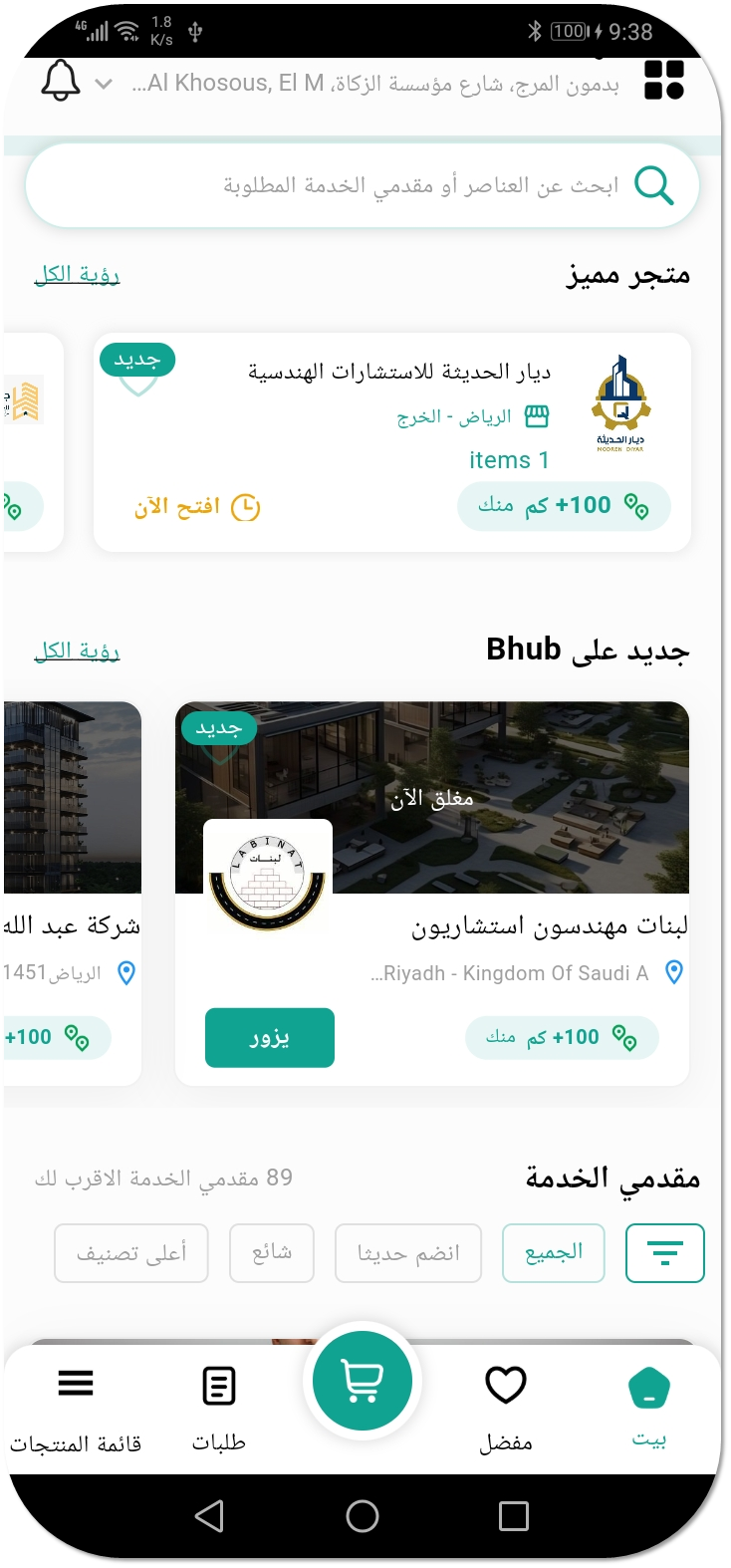Tap رؤية الكل next to متجر مميز
Image resolution: width=731 pixels, height=1568 pixels.
click(x=78, y=275)
